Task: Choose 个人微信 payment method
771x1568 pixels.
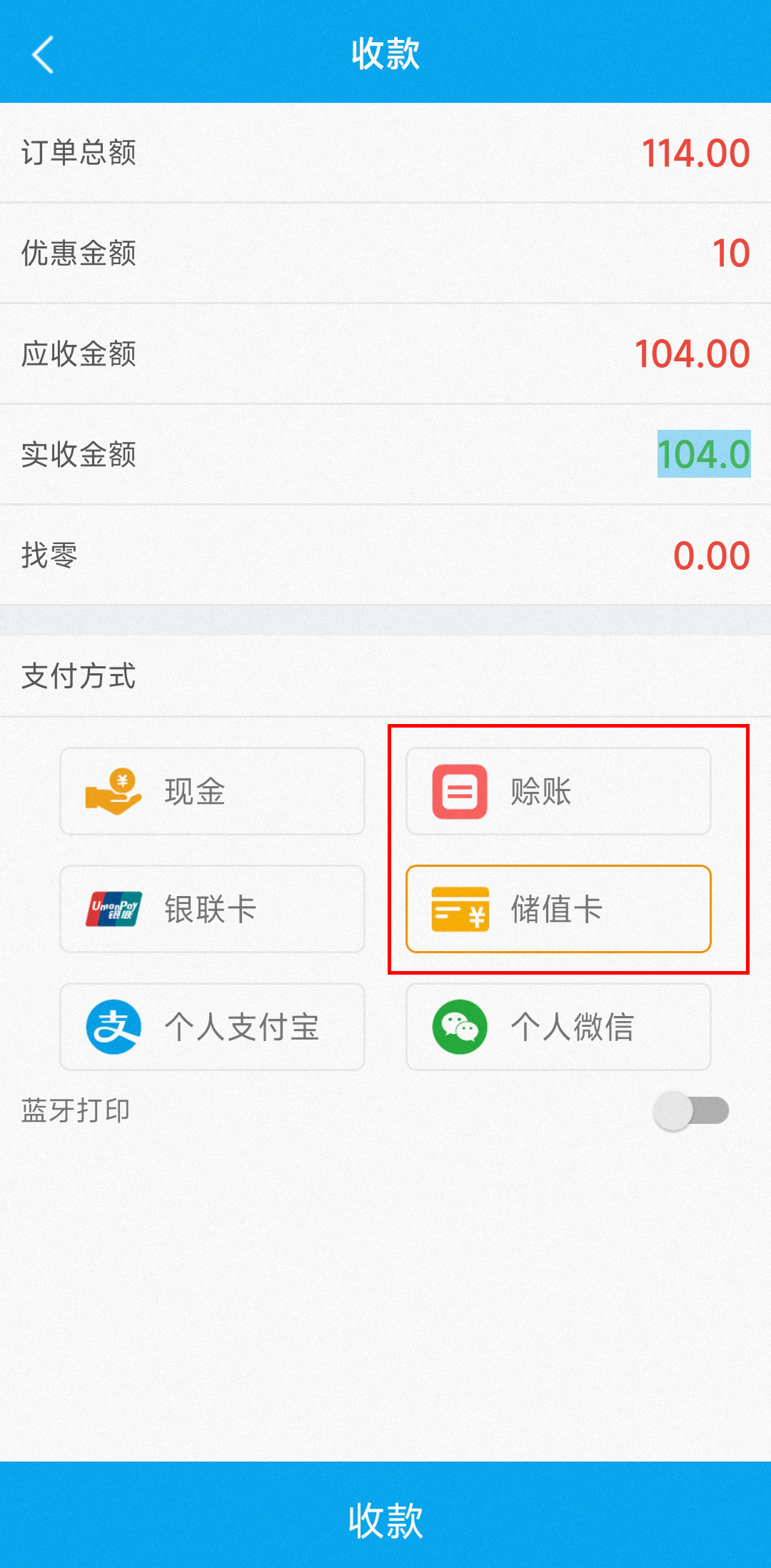Action: tap(558, 1027)
